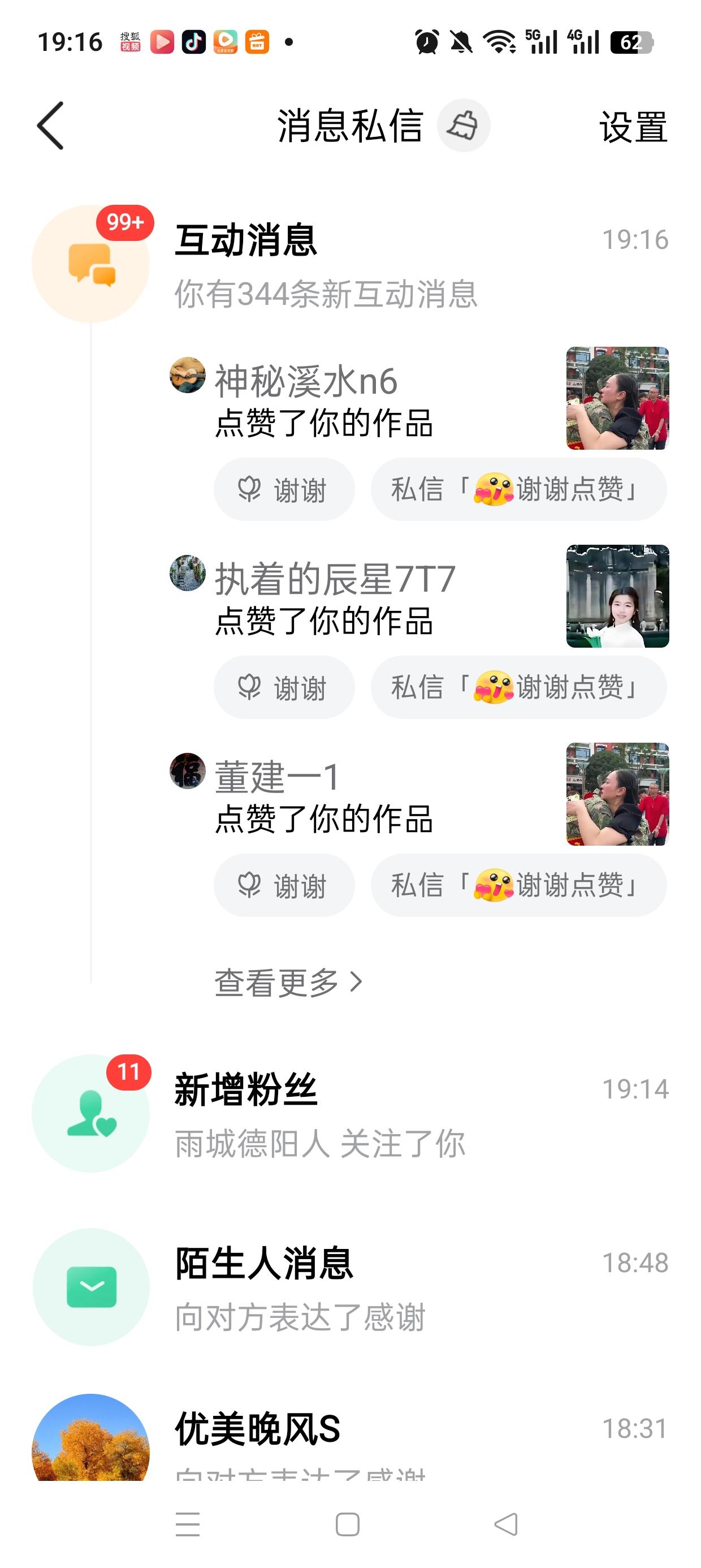
Task: Tap 私信「谢谢点赞」reply for 董建一1
Action: (518, 886)
